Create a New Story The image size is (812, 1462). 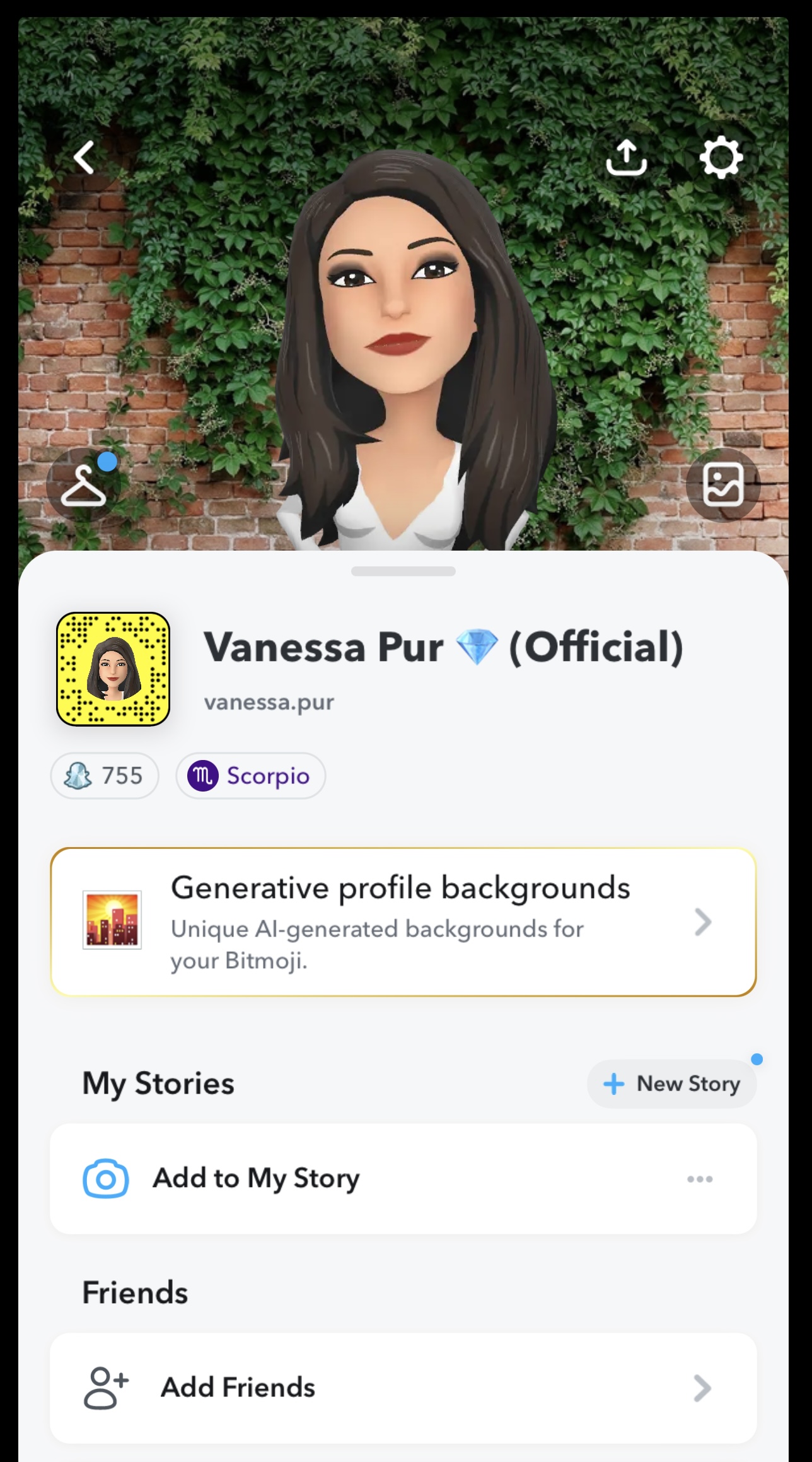click(x=671, y=1084)
